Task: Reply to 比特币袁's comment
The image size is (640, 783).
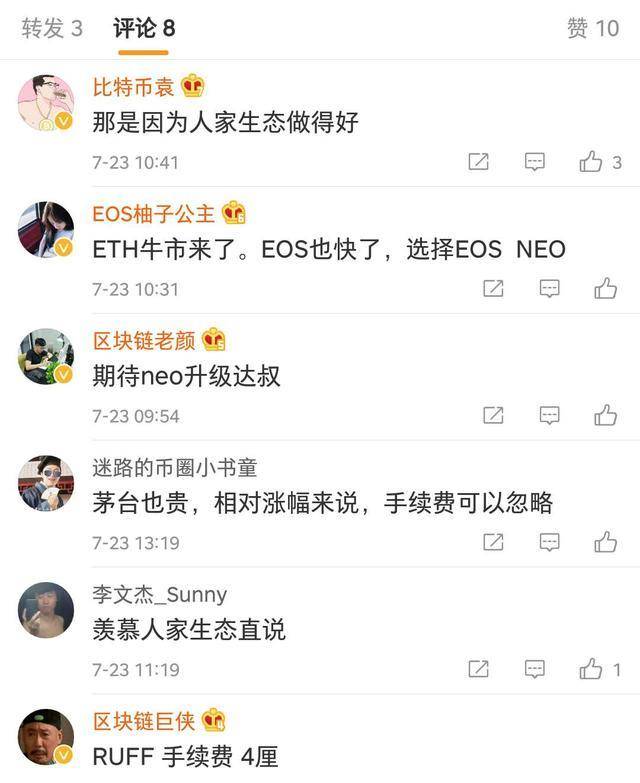Action: 535,162
